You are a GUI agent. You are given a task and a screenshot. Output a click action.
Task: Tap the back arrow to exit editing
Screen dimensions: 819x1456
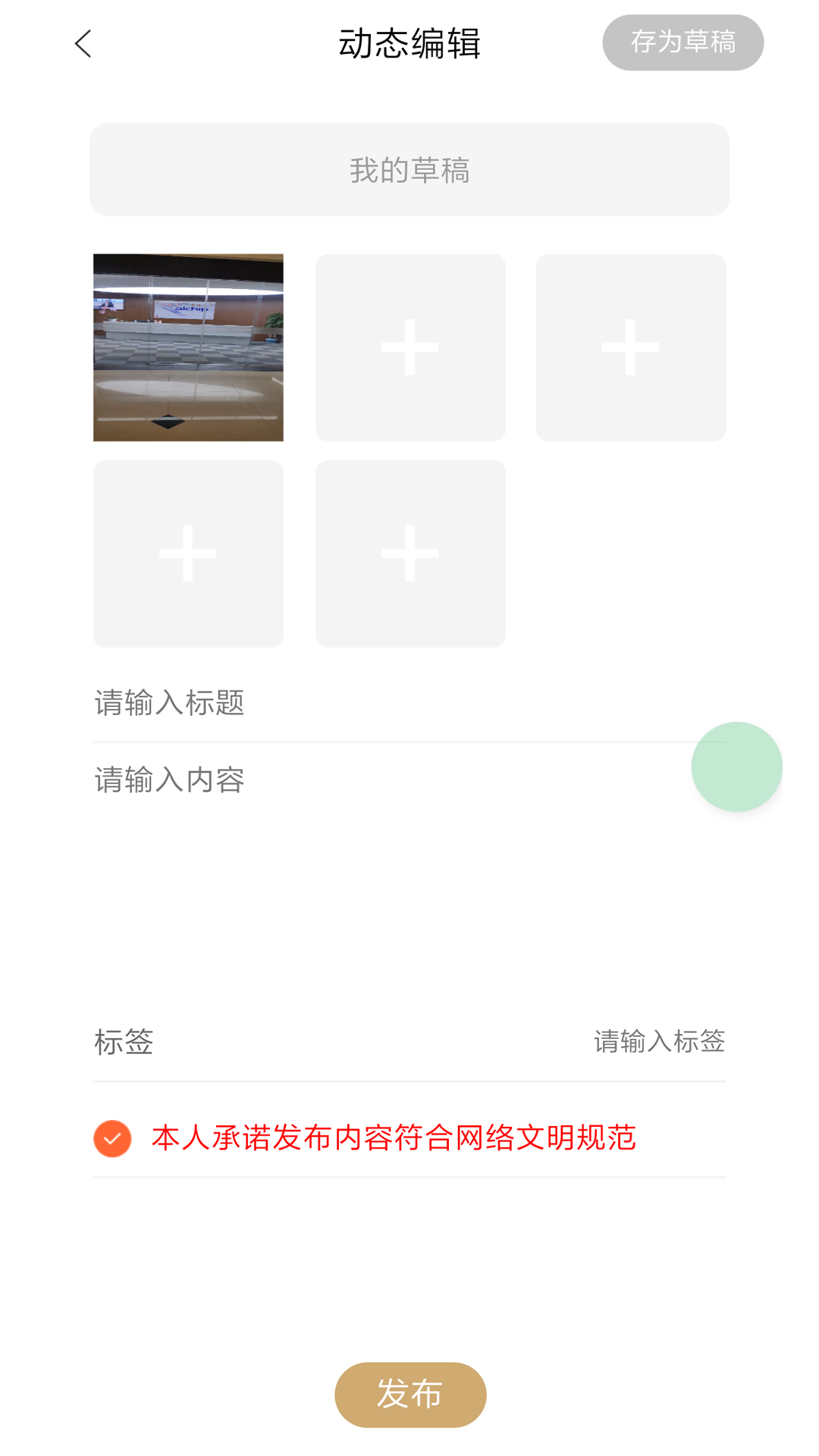82,43
